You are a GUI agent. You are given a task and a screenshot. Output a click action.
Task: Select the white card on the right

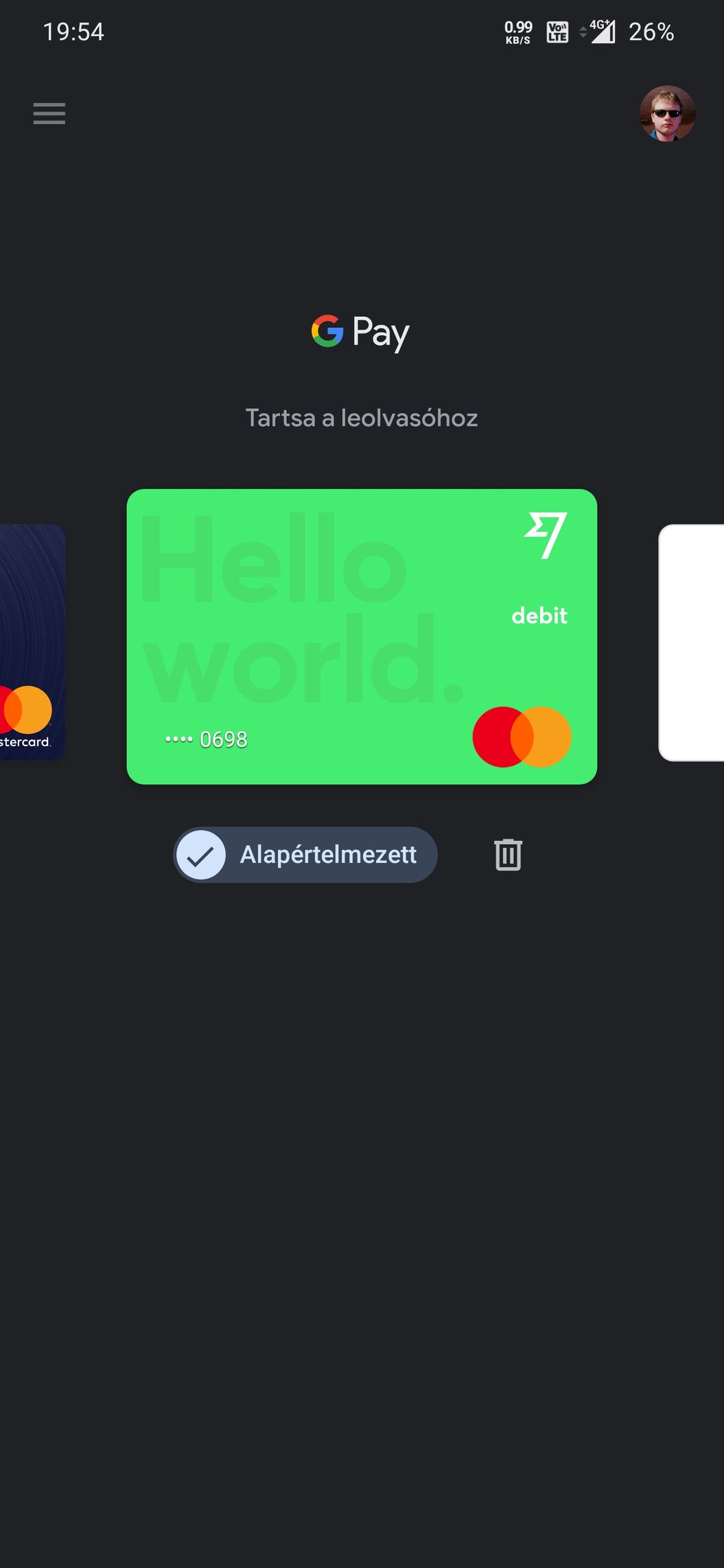[x=692, y=643]
